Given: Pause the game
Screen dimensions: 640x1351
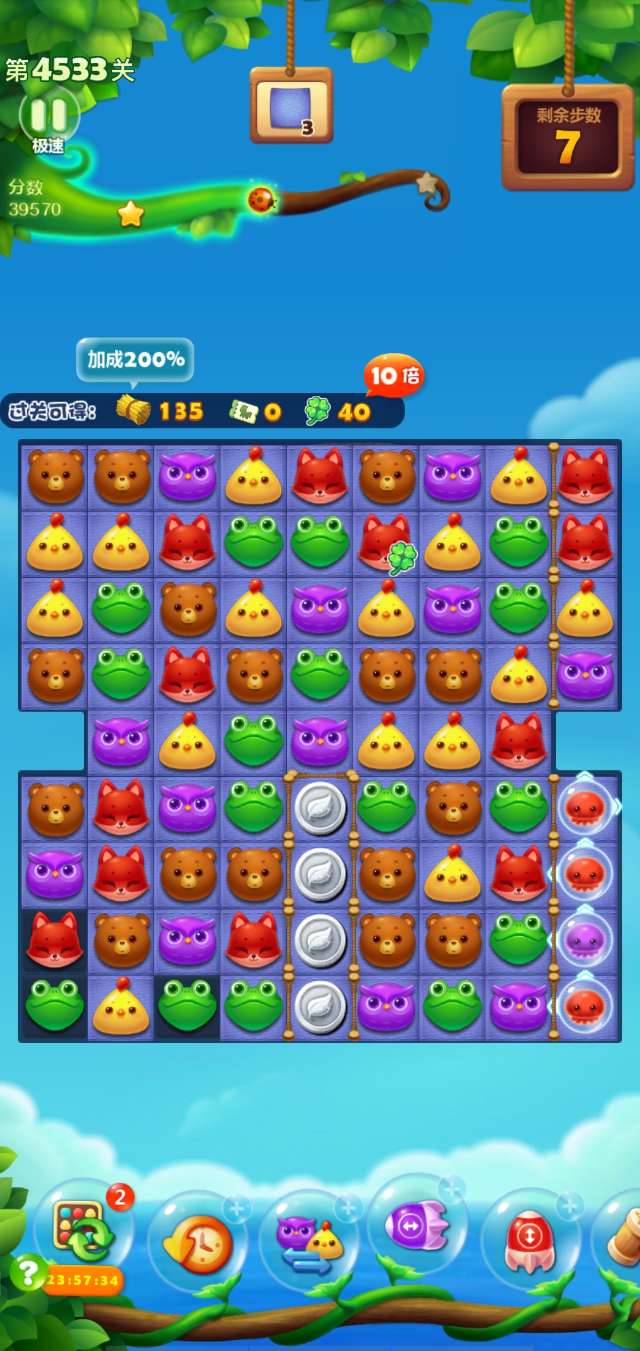Looking at the screenshot, I should [x=49, y=113].
